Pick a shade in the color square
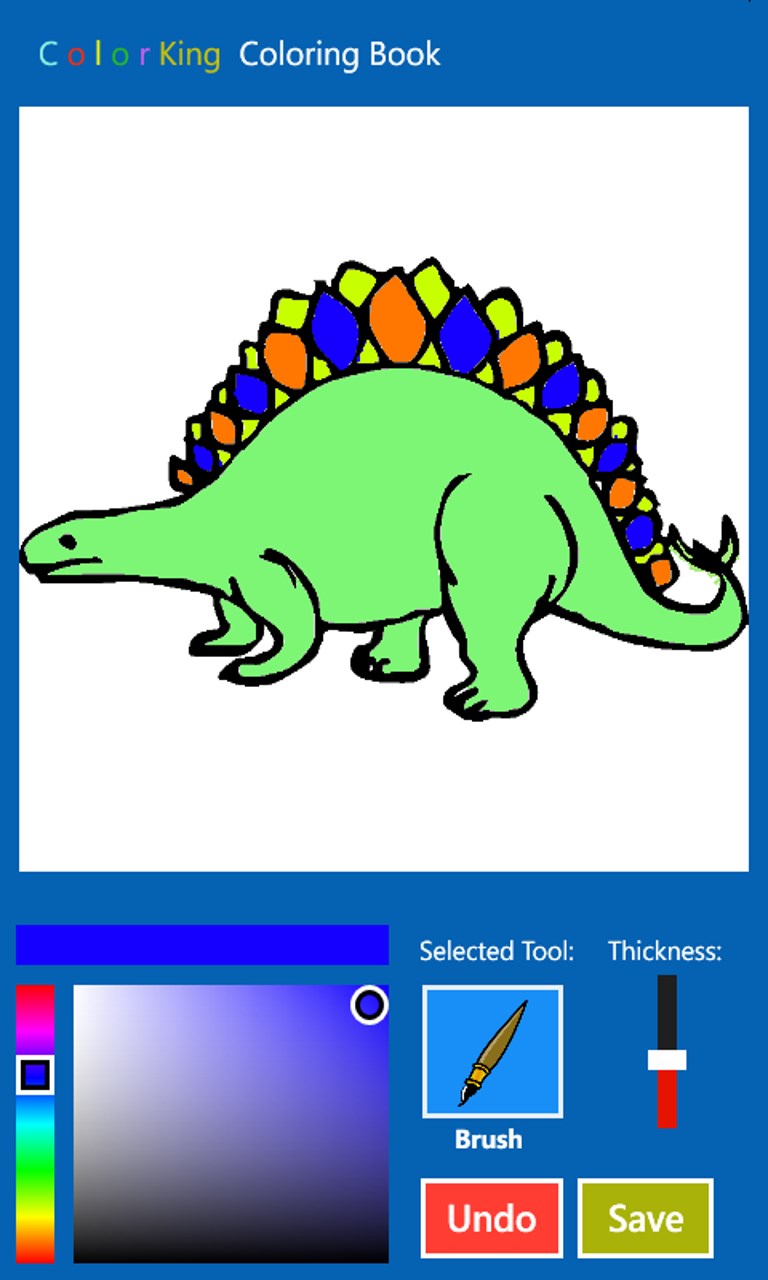768x1280 pixels. (x=230, y=1122)
